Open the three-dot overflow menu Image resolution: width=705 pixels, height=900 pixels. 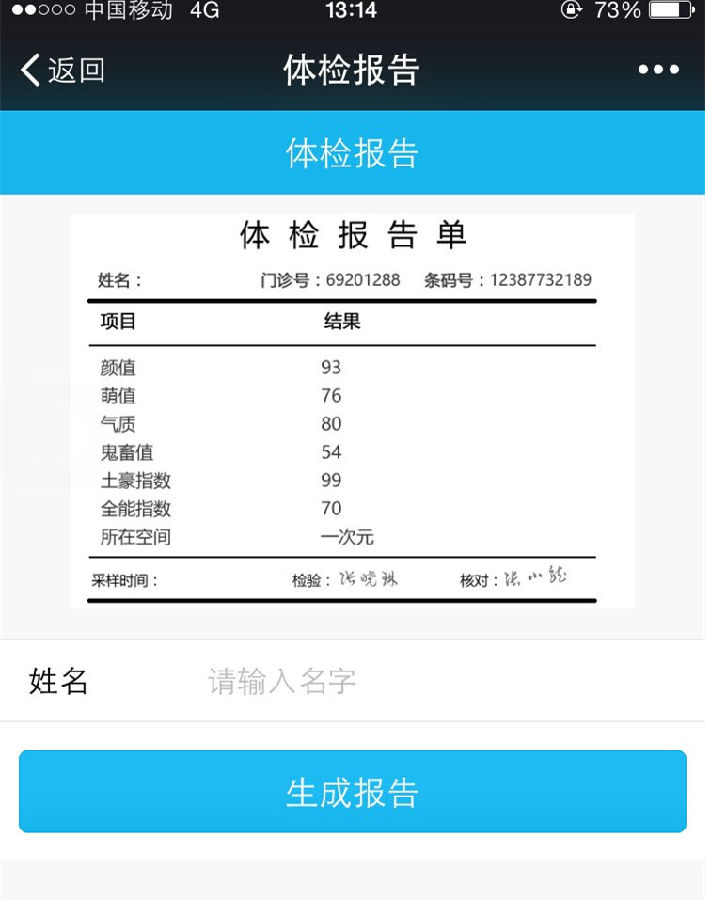tap(658, 70)
